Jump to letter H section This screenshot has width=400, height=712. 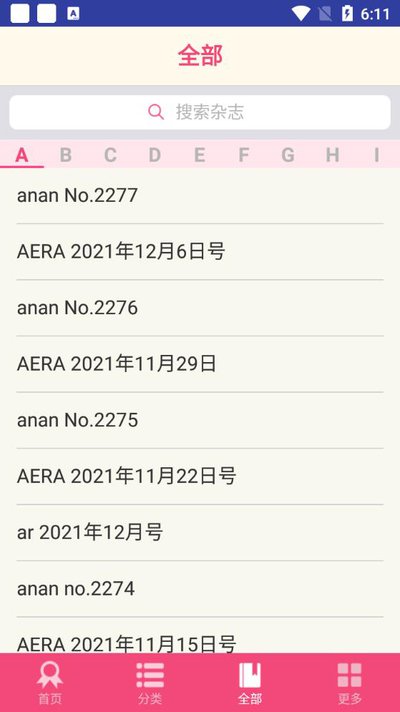pos(332,155)
